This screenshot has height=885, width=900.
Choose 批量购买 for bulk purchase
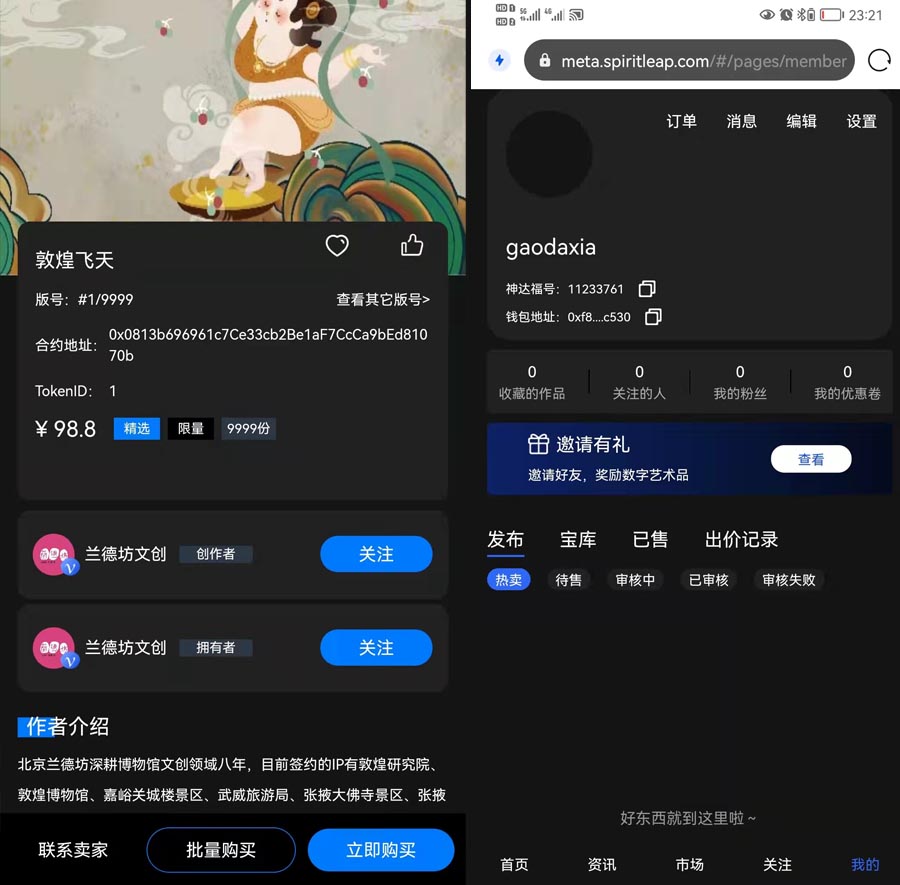[221, 850]
